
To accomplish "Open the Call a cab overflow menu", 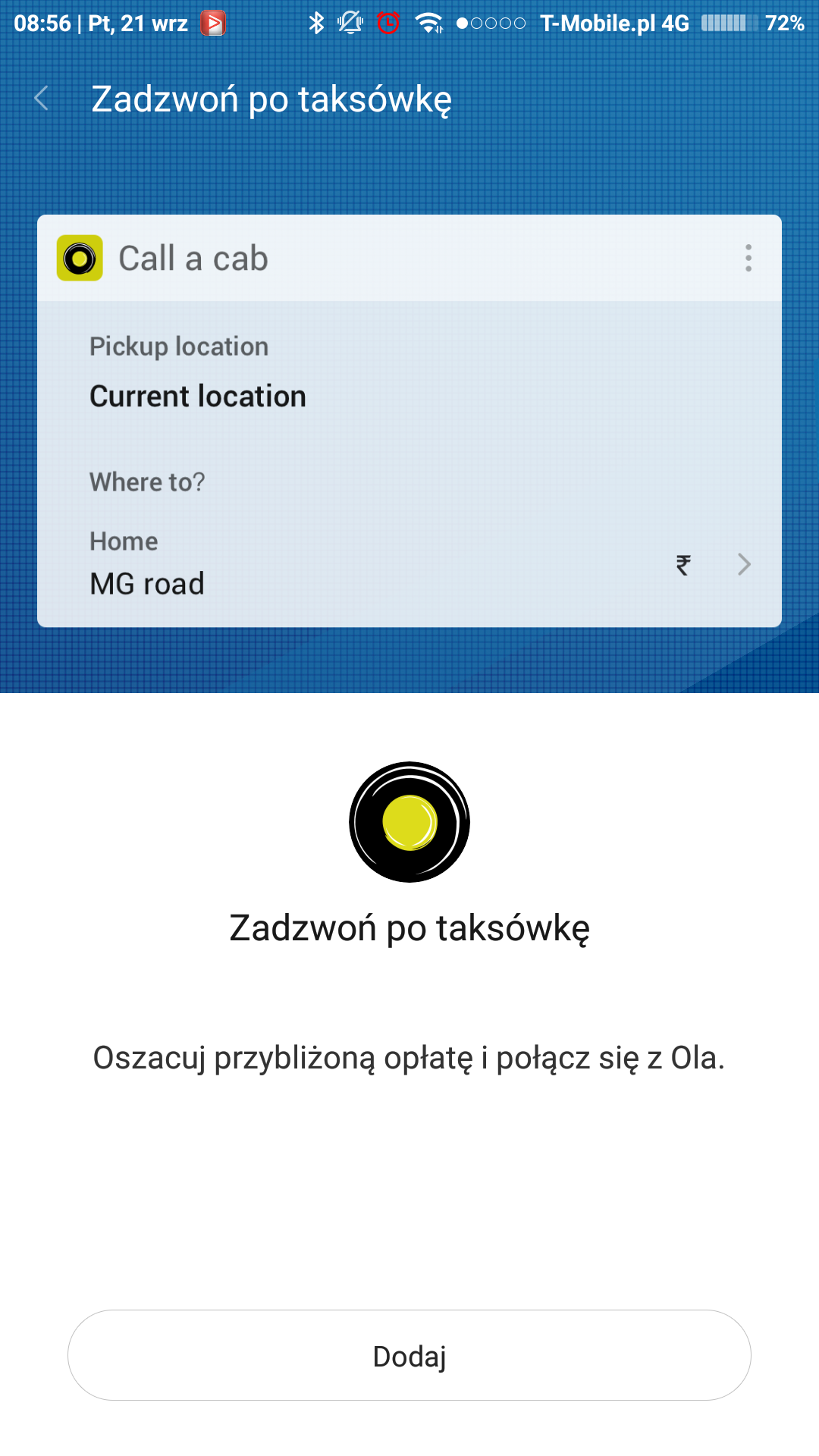I will tap(748, 258).
